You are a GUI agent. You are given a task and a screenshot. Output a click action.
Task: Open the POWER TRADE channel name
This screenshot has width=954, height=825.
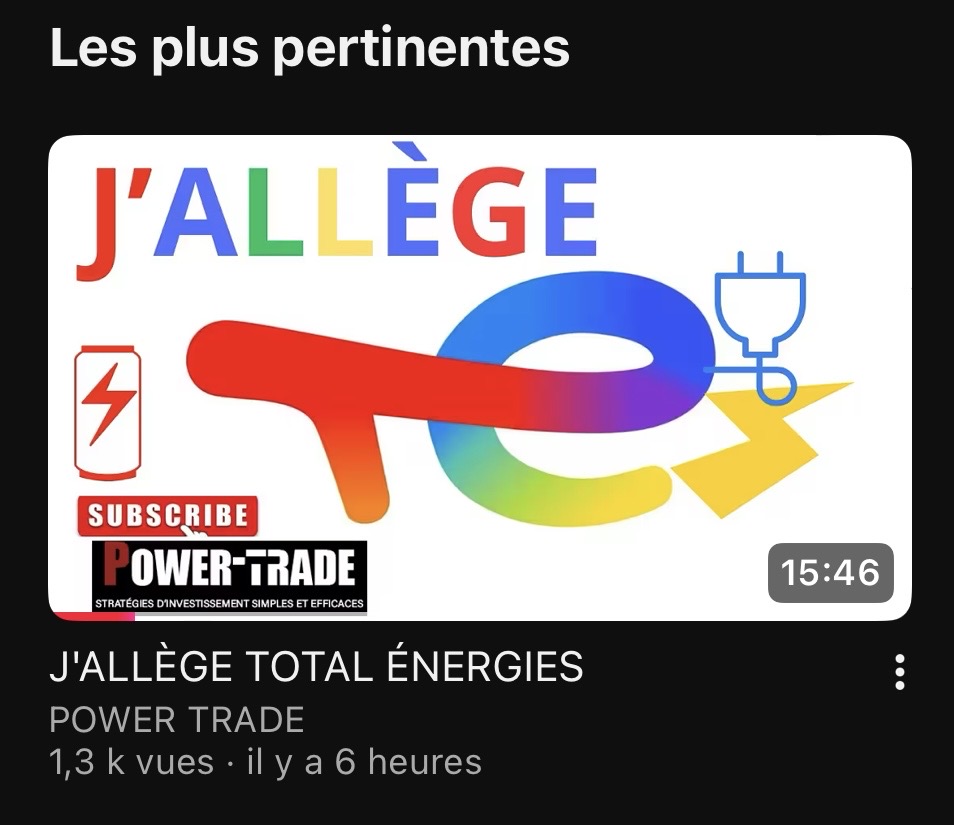pos(177,719)
